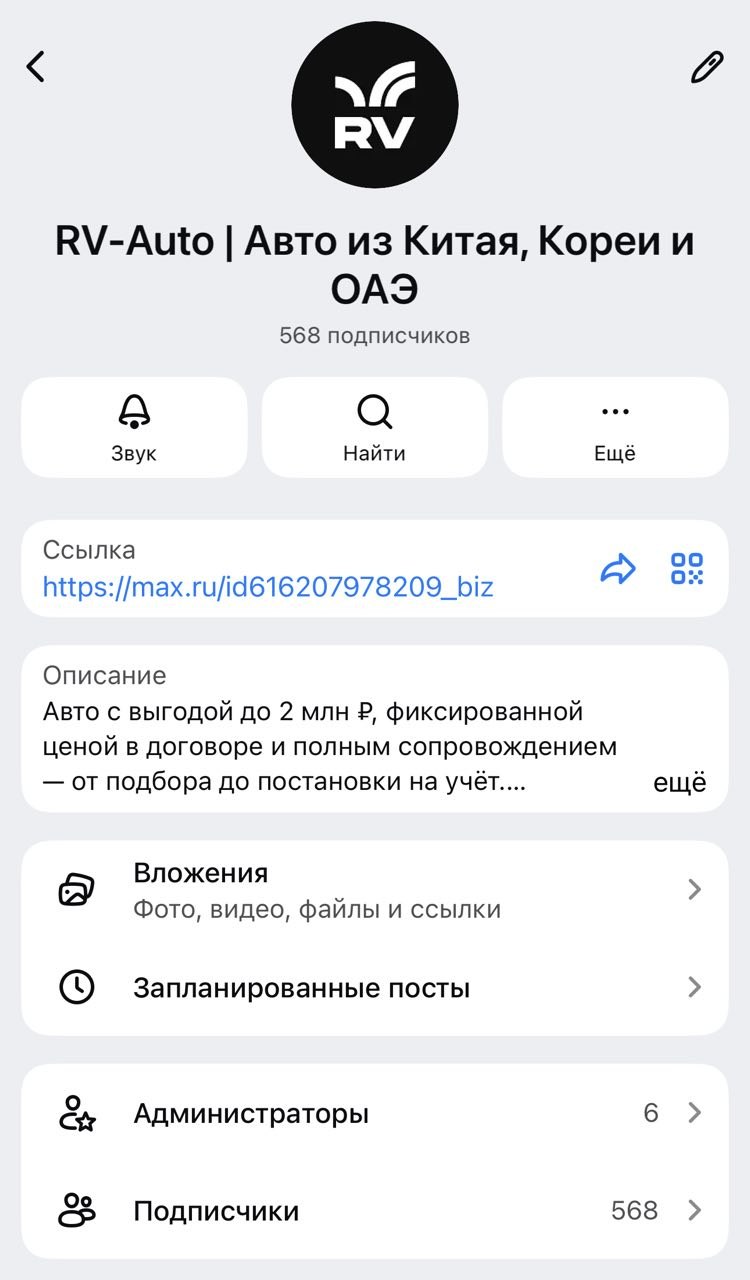Share the channel link via arrow icon
Screen dimensions: 750x1280
pos(618,569)
